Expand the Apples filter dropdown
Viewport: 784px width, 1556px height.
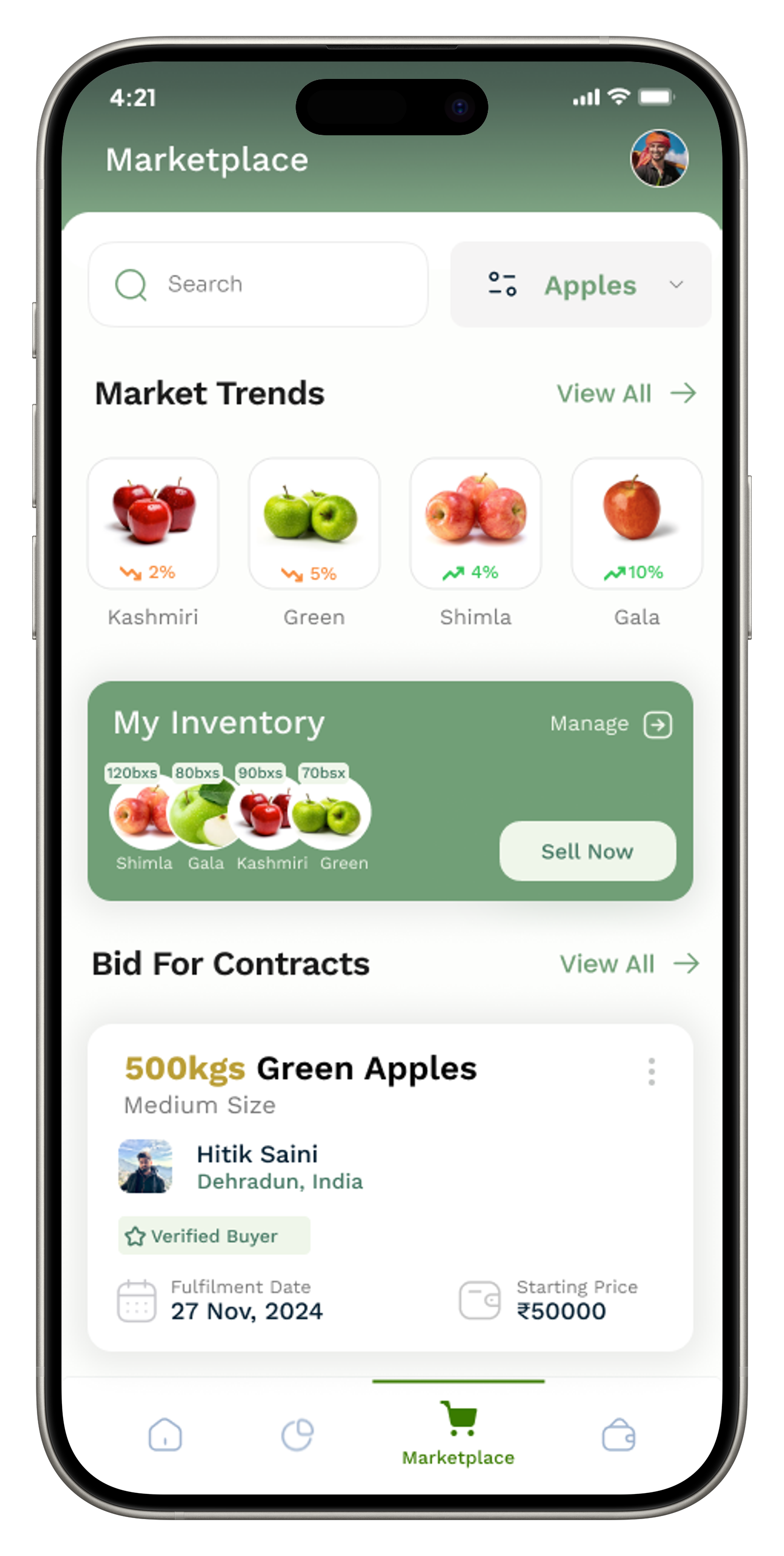coord(581,284)
